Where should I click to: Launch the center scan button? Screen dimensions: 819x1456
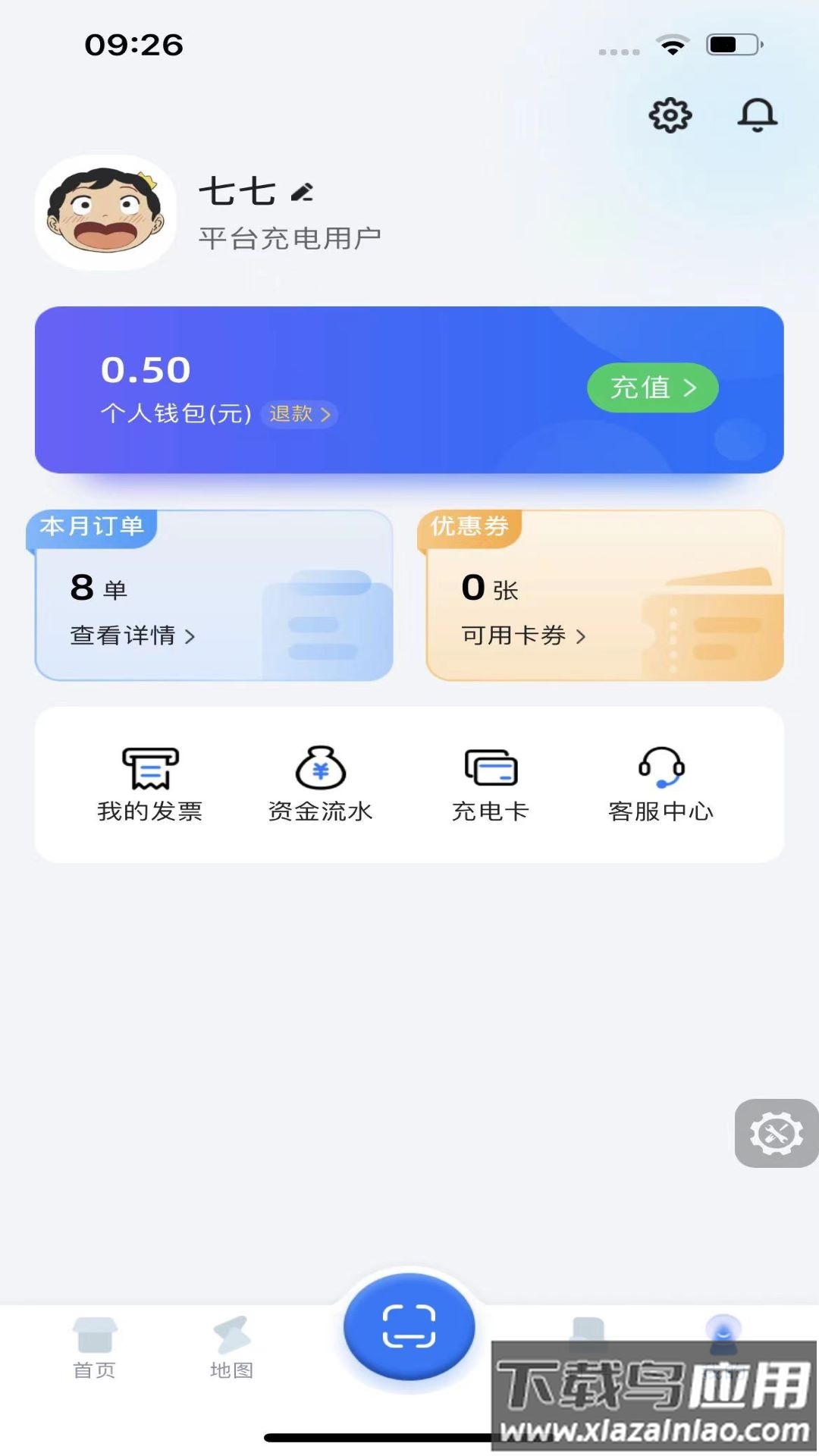pyautogui.click(x=409, y=1326)
